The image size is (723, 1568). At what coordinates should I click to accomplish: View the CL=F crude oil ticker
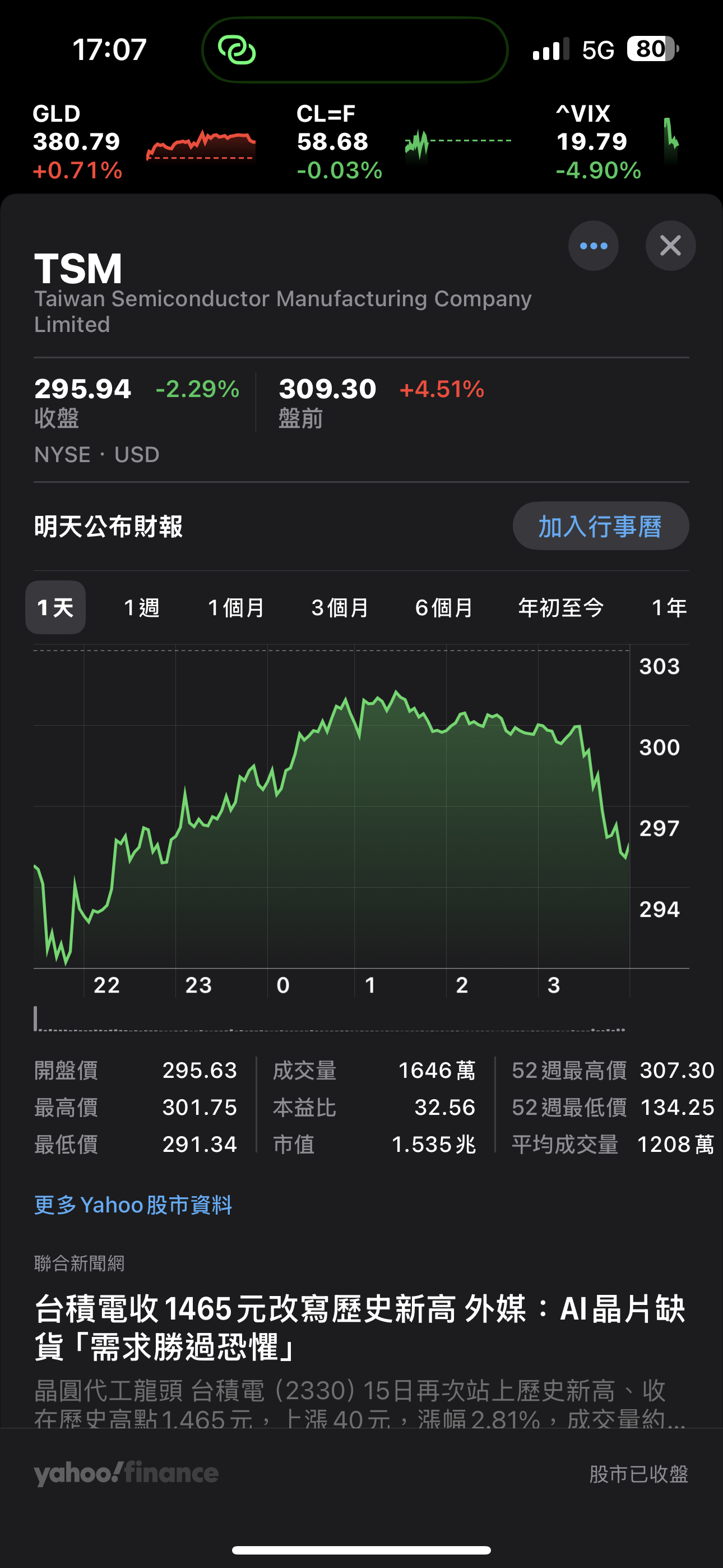(403, 142)
